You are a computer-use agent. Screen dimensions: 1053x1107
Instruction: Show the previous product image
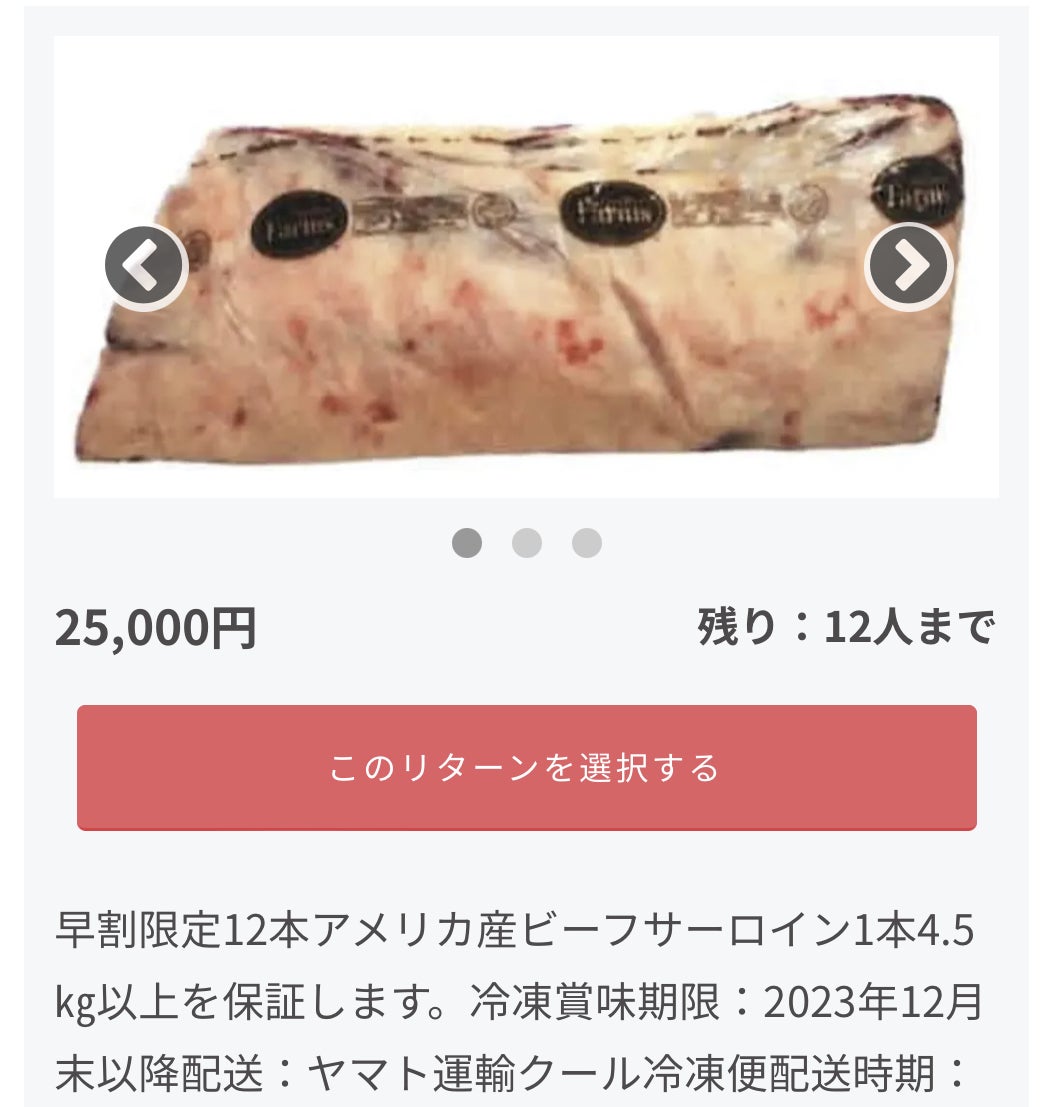point(146,267)
